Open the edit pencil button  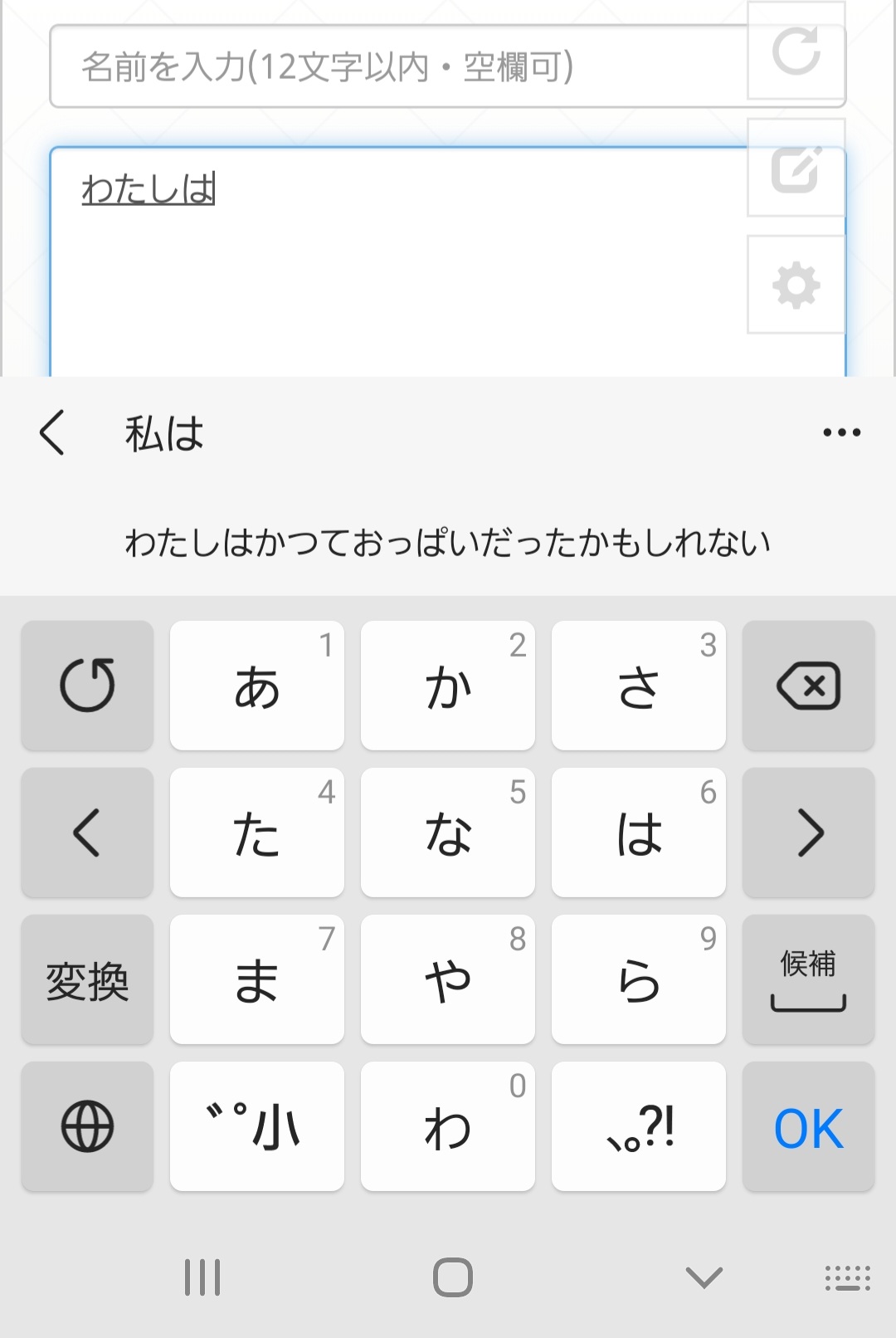pyautogui.click(x=796, y=168)
